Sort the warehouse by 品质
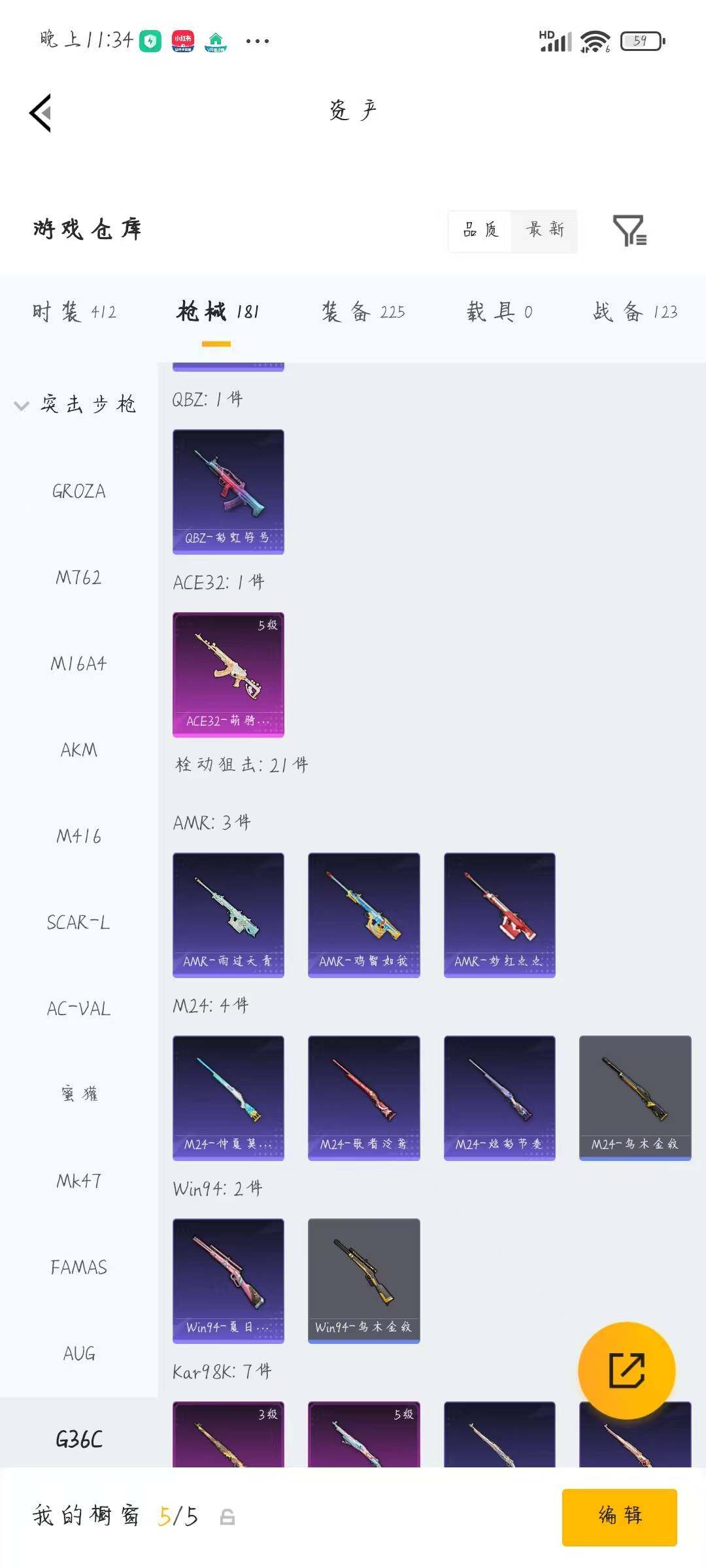The height and width of the screenshot is (1568, 706). pos(481,230)
